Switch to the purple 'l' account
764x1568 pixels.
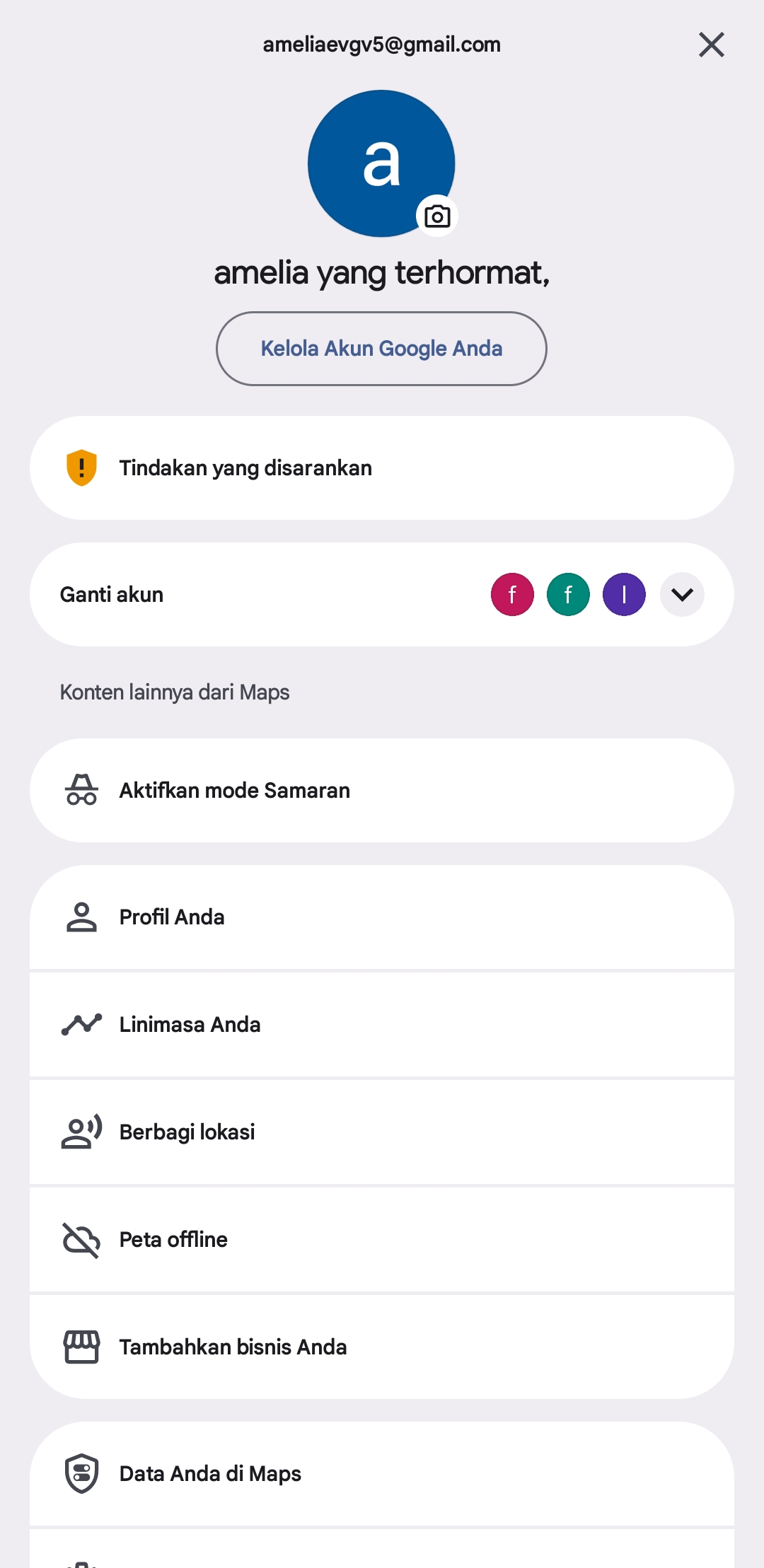click(624, 594)
